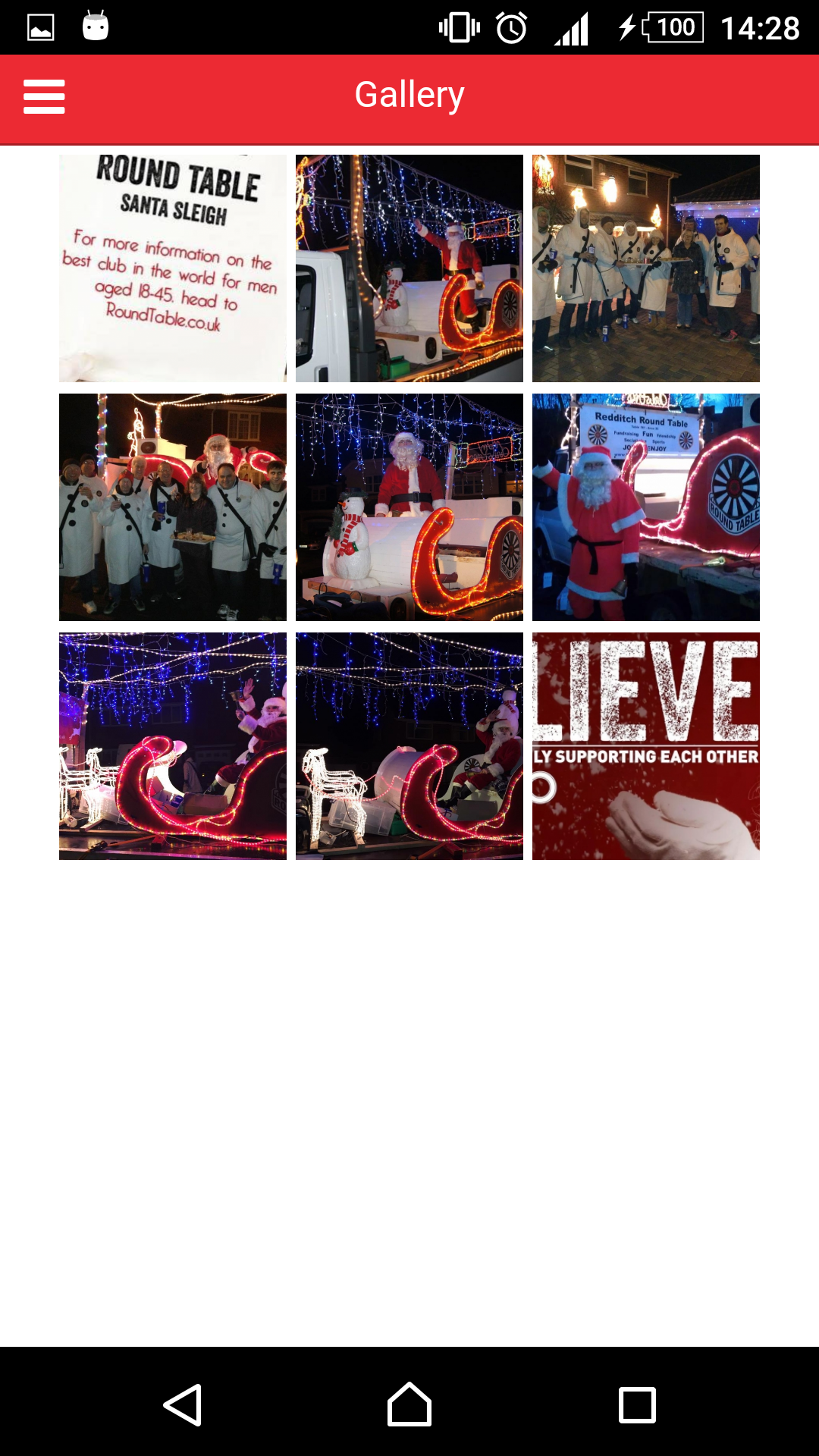The height and width of the screenshot is (1456, 819).
Task: Open the photo with the Redditch Round Table banner
Action: [646, 507]
